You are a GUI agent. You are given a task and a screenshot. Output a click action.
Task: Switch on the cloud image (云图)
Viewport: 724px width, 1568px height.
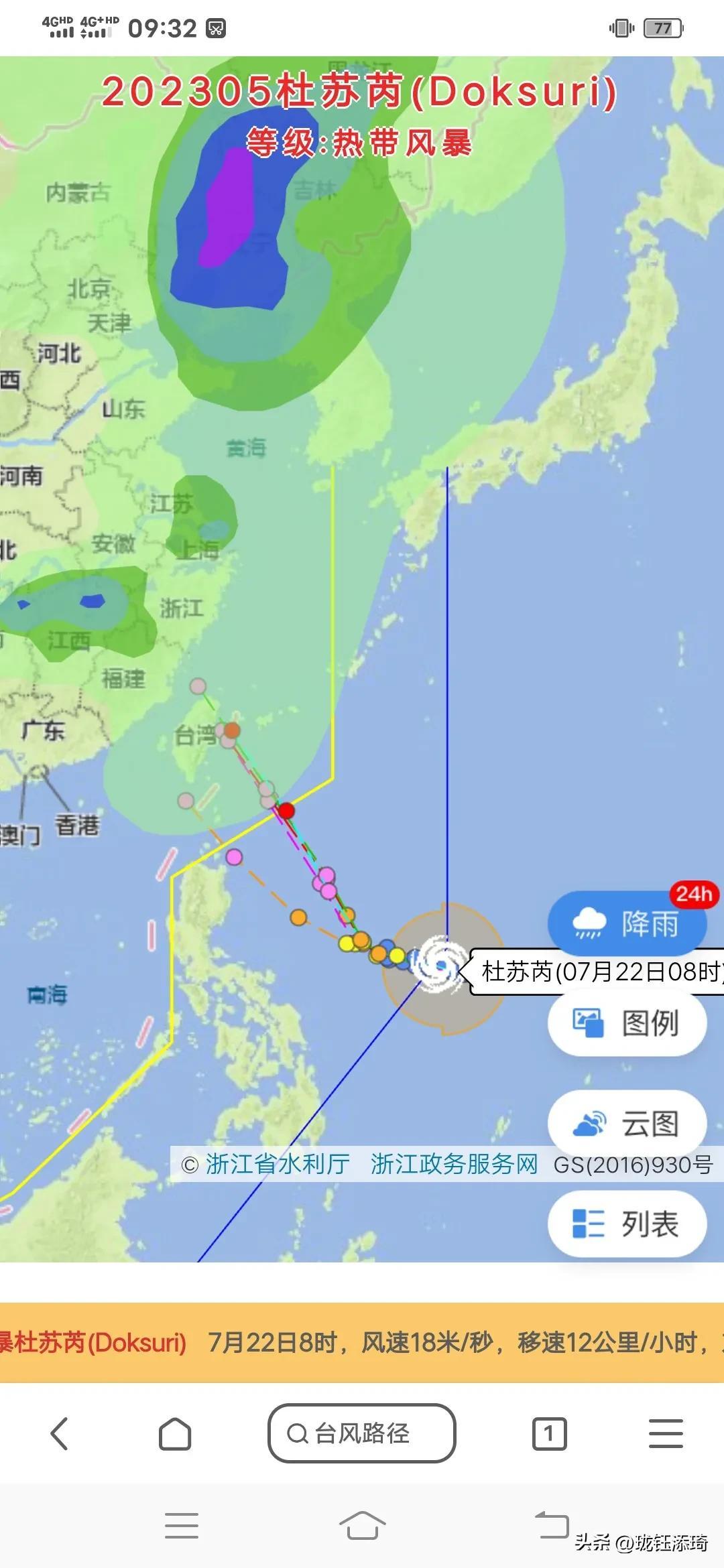tap(627, 1124)
